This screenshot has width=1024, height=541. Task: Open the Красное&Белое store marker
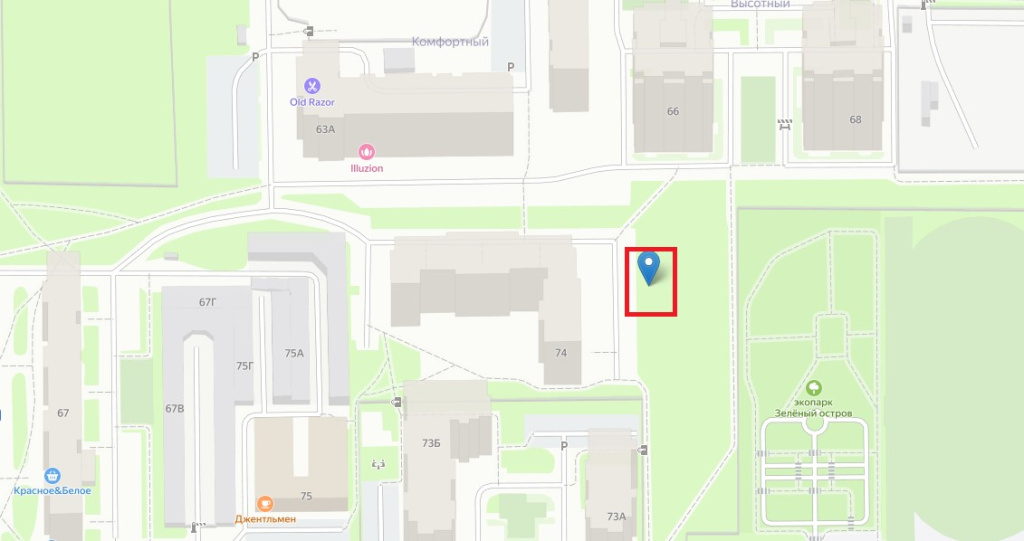click(52, 476)
